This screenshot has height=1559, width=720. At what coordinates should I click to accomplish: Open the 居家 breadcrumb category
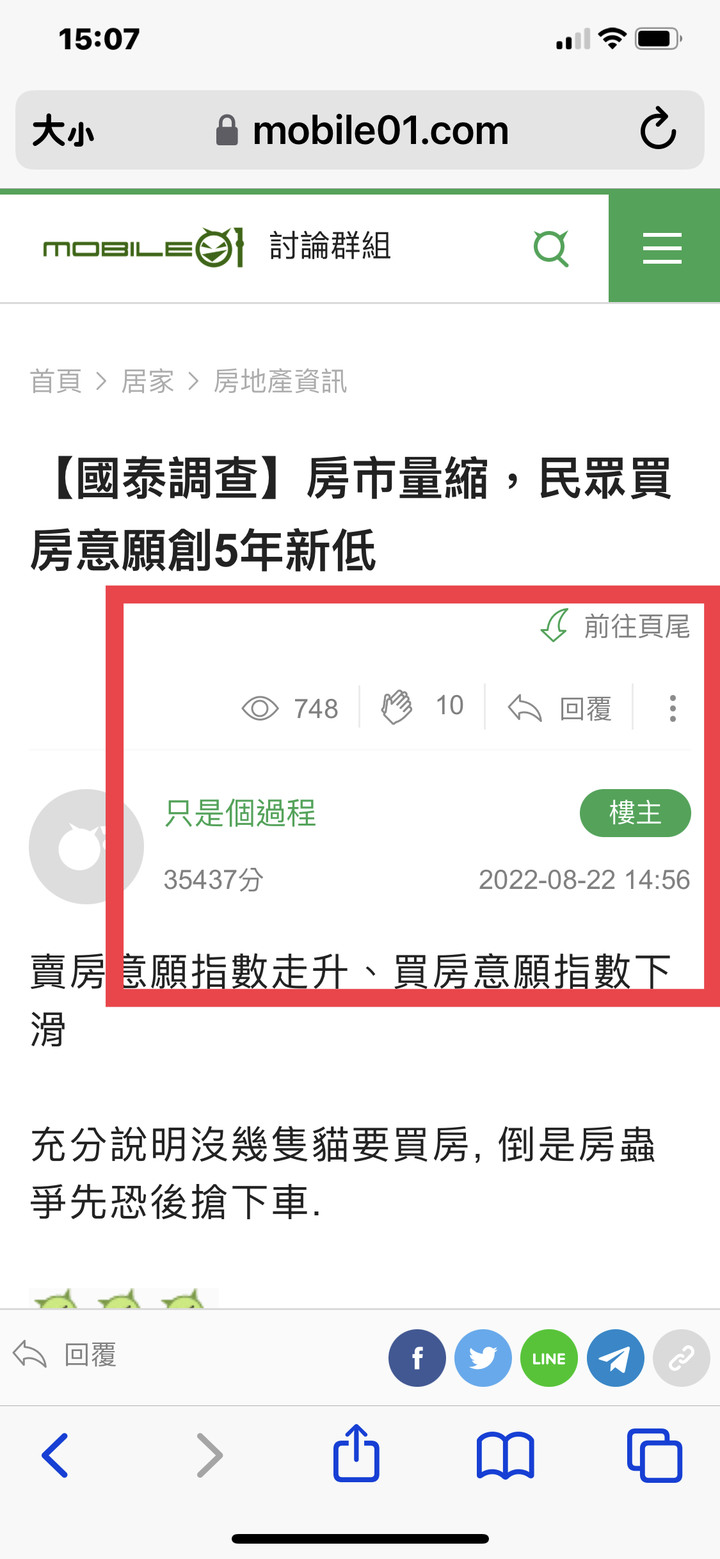pos(148,381)
